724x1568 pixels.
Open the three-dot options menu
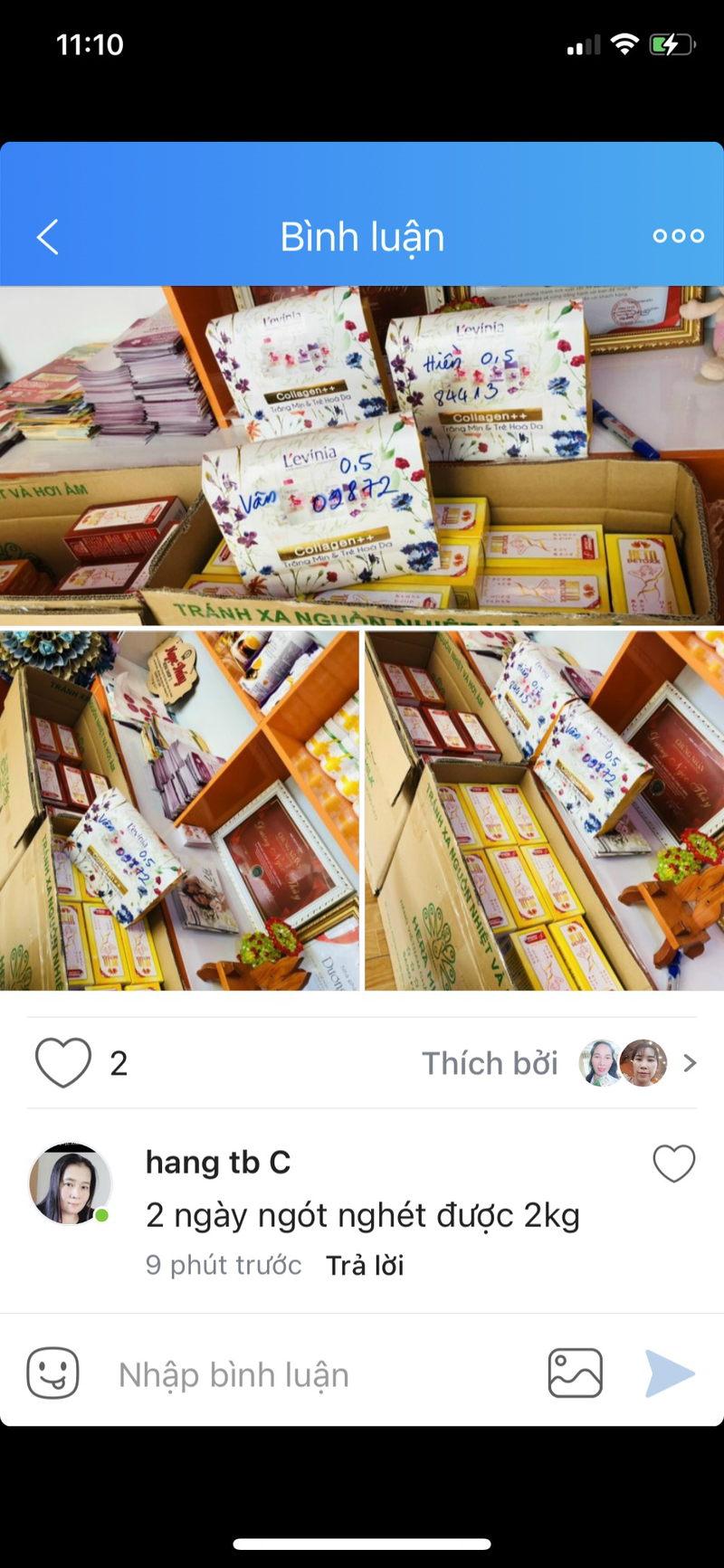pos(678,236)
